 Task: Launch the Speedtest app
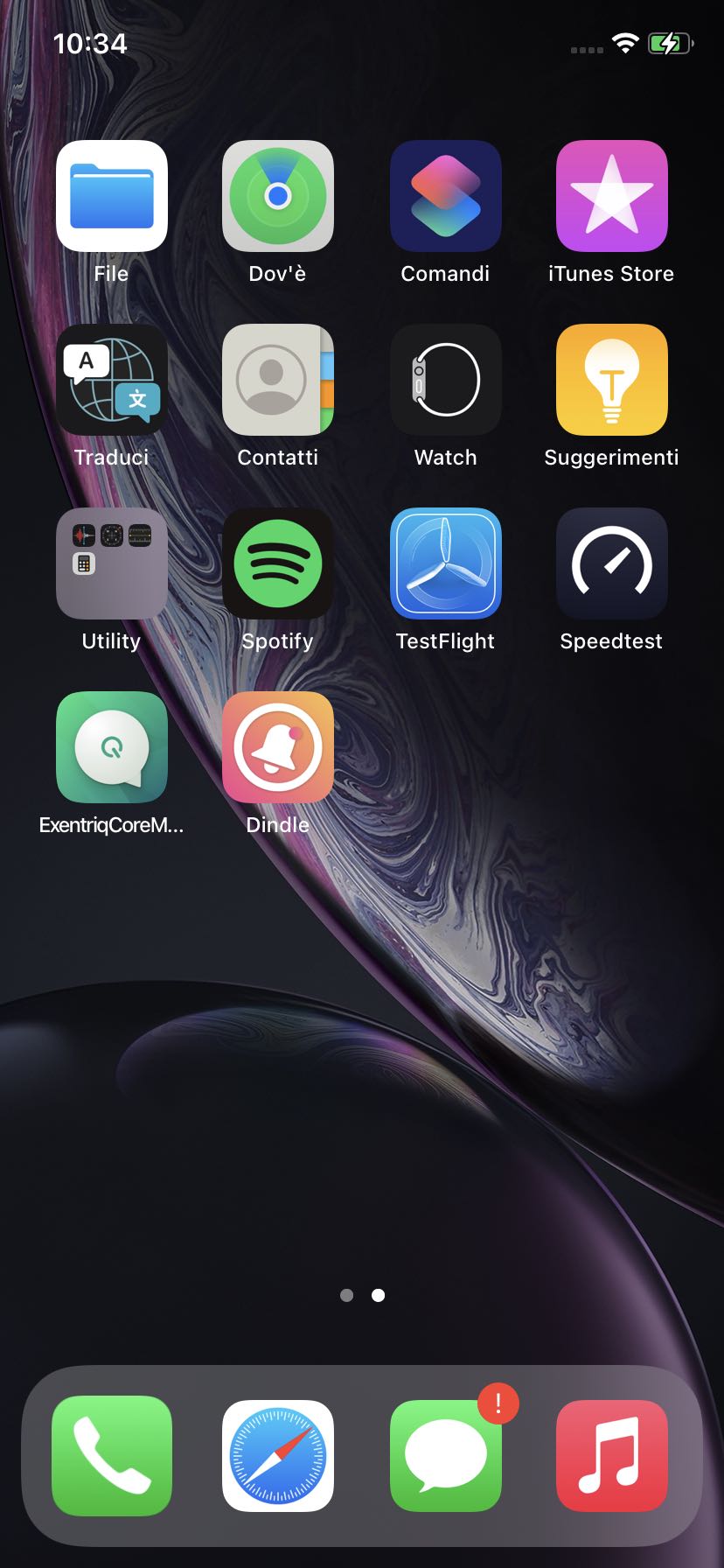pyautogui.click(x=611, y=563)
